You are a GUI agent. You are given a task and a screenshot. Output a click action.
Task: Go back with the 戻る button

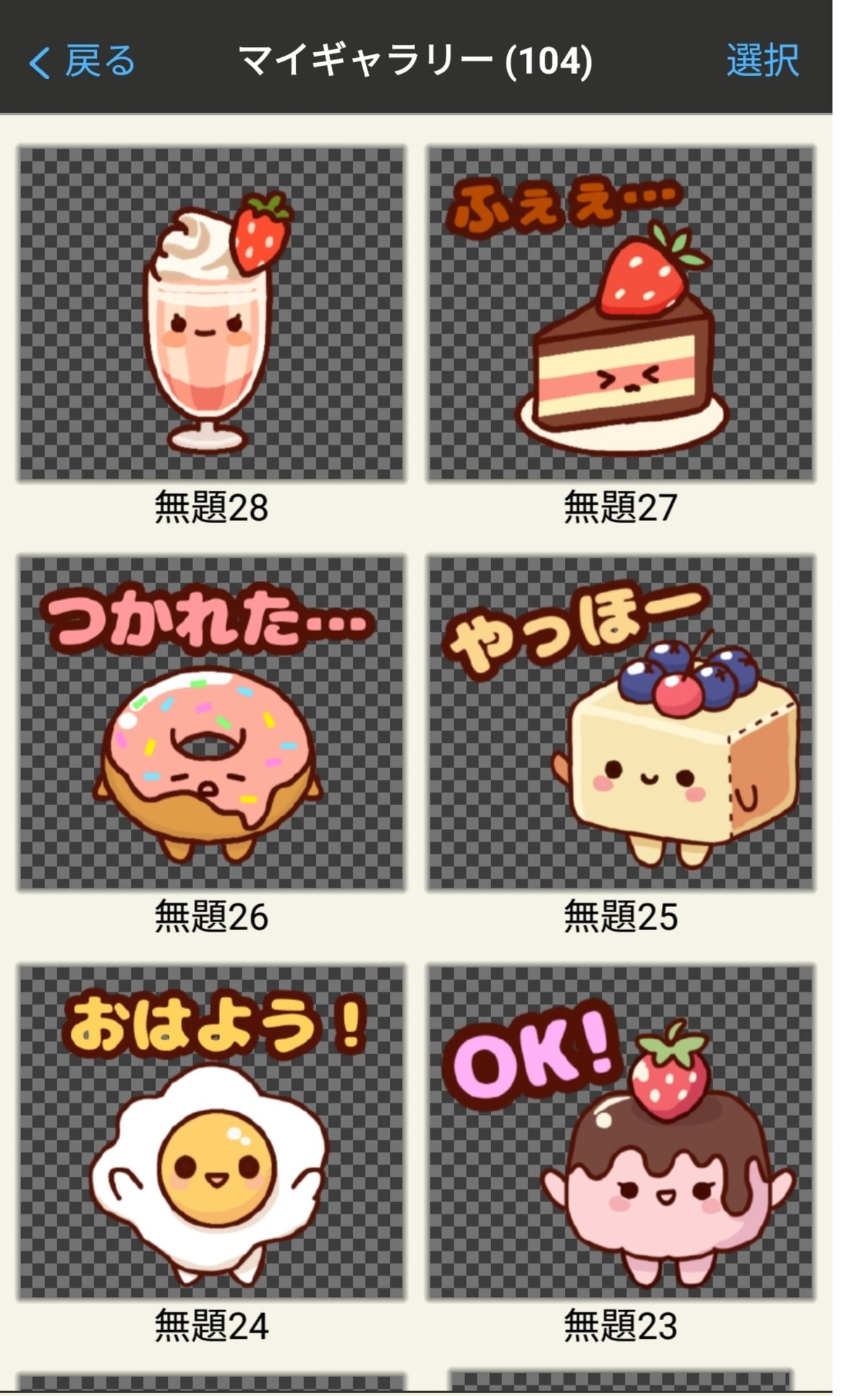click(x=82, y=61)
